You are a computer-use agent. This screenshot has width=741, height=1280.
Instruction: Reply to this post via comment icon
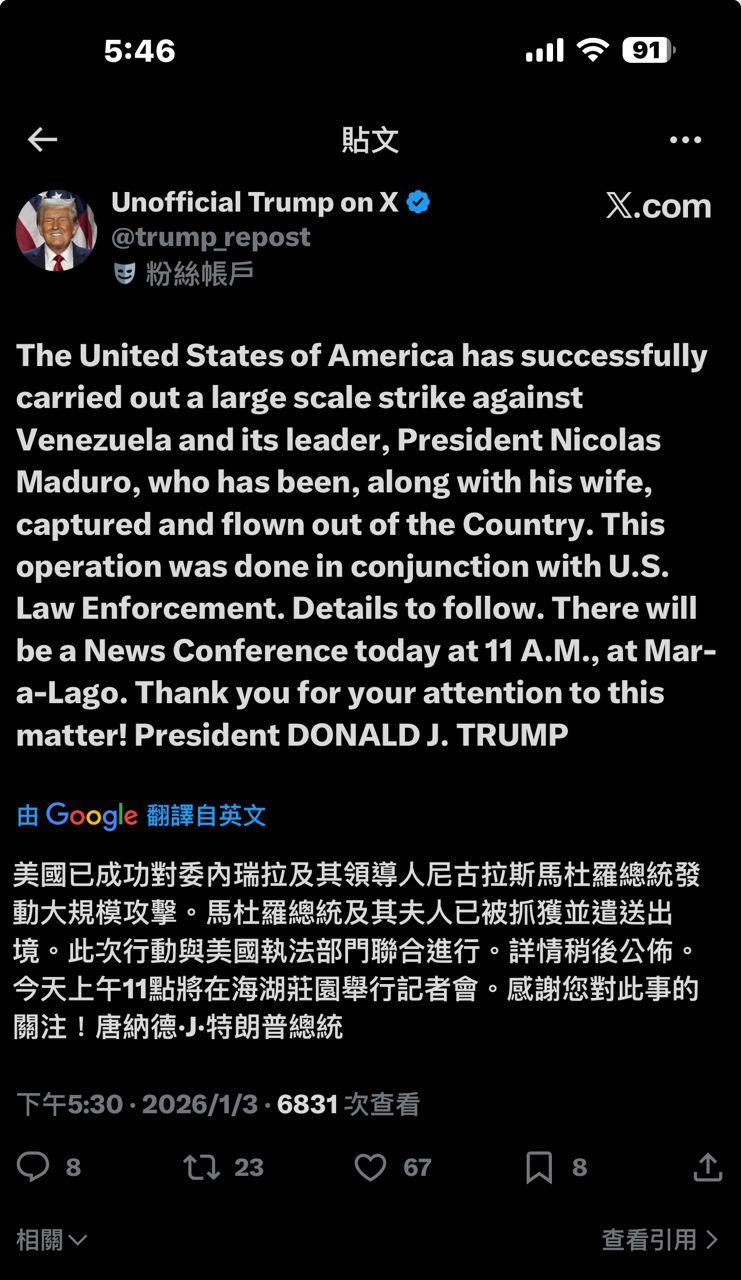click(34, 1167)
